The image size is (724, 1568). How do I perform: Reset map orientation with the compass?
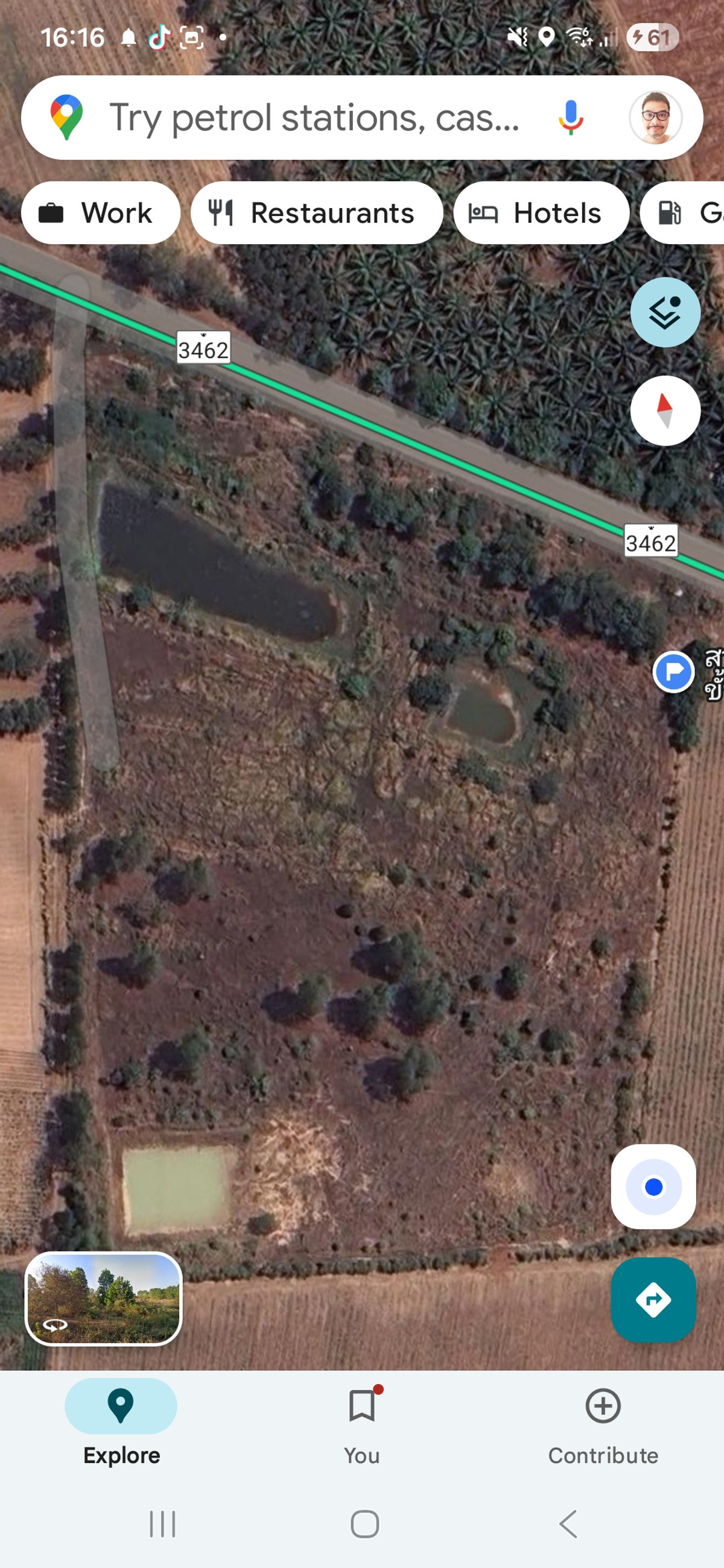coord(665,411)
